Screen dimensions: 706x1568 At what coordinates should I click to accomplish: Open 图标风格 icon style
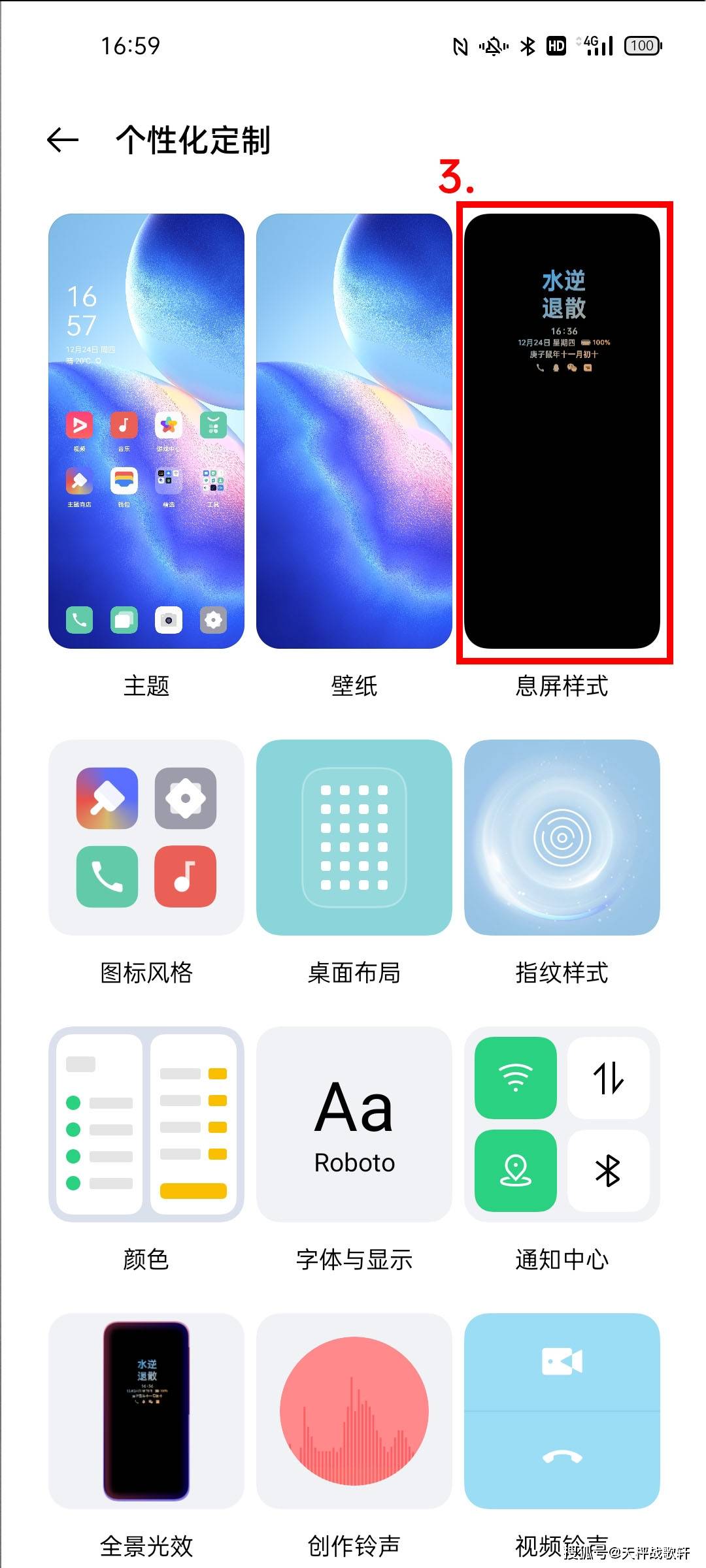pos(146,838)
